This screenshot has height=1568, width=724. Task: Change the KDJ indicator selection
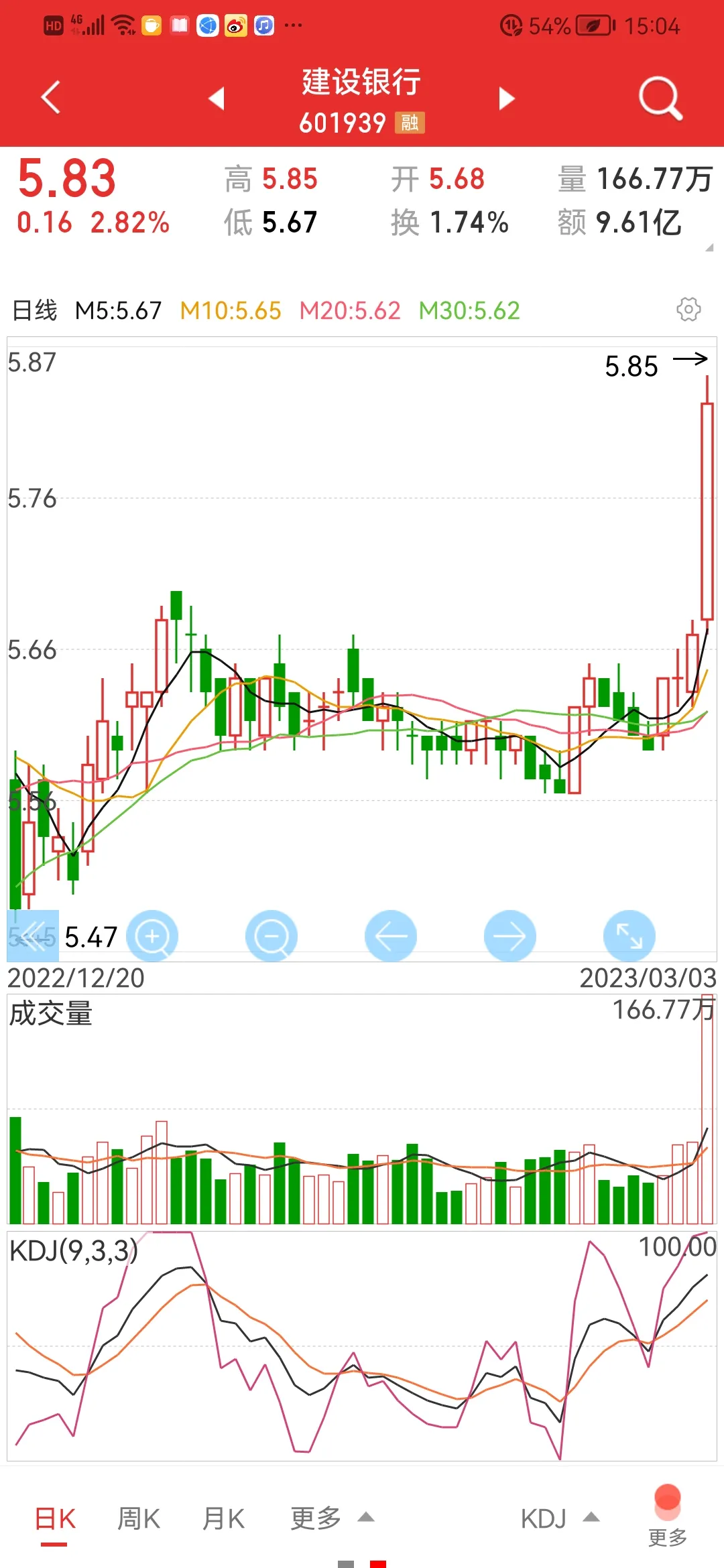[x=559, y=1518]
